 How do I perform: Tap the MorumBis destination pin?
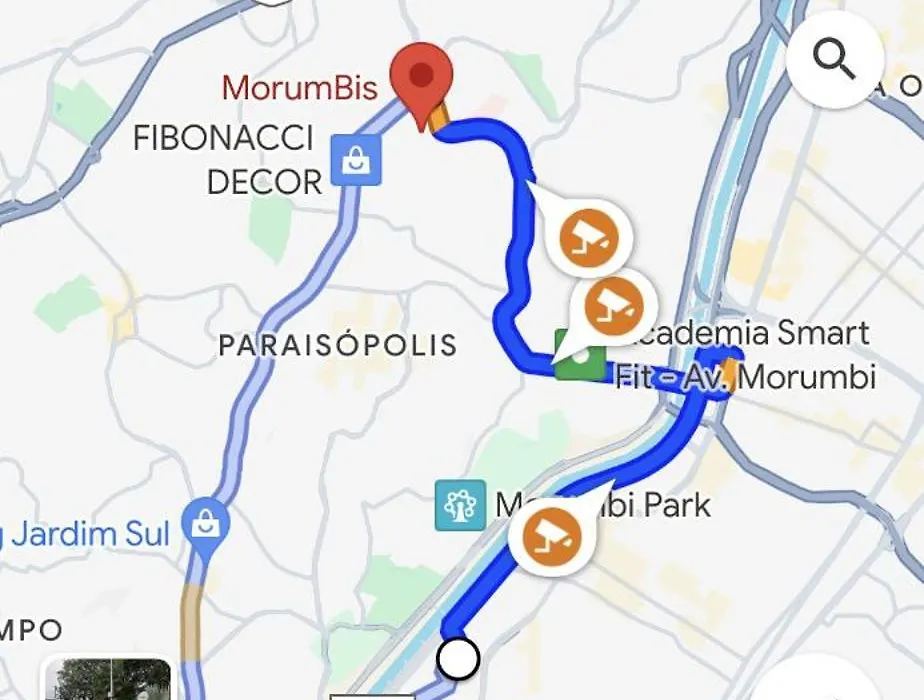(422, 77)
